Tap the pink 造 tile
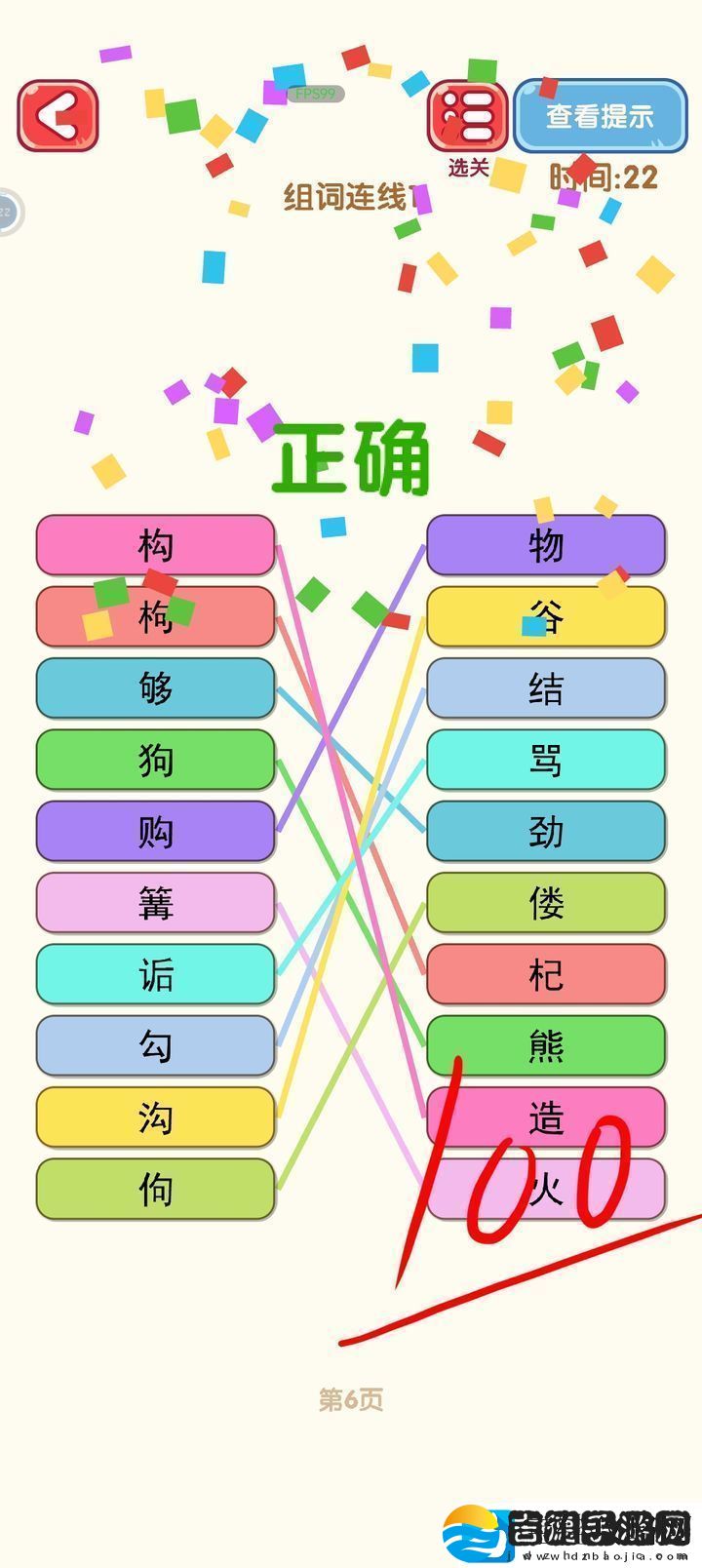Image resolution: width=702 pixels, height=1568 pixels. [x=546, y=1117]
